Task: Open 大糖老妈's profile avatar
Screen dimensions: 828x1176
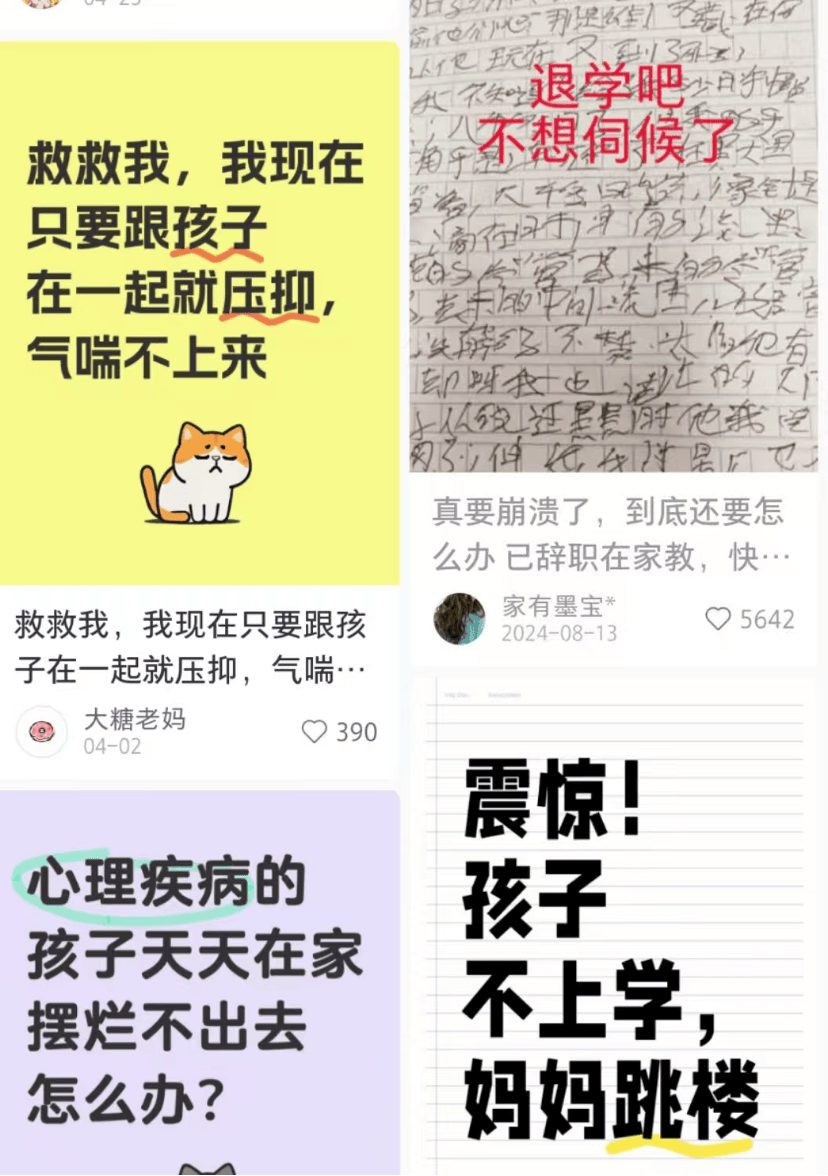Action: pyautogui.click(x=42, y=732)
